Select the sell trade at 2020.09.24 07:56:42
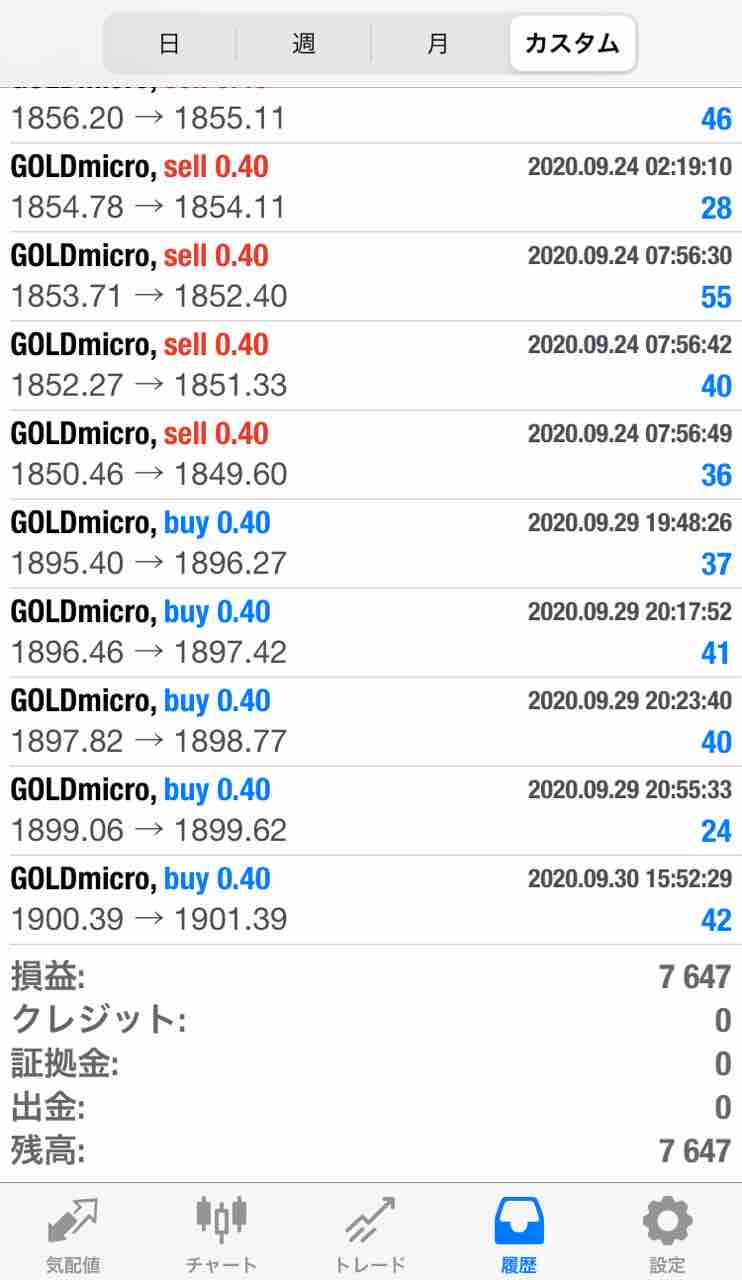The image size is (742, 1280). click(x=370, y=366)
